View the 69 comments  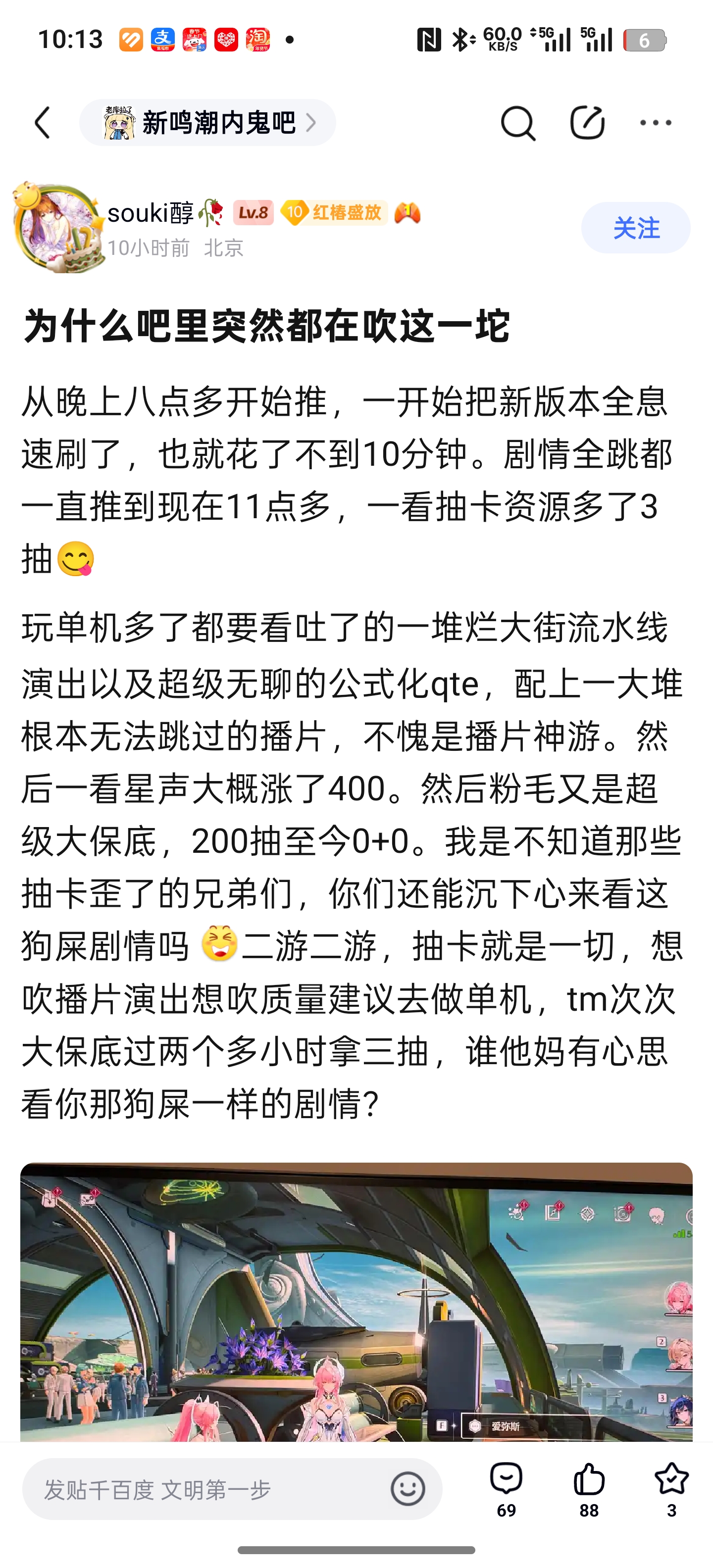[x=506, y=1488]
